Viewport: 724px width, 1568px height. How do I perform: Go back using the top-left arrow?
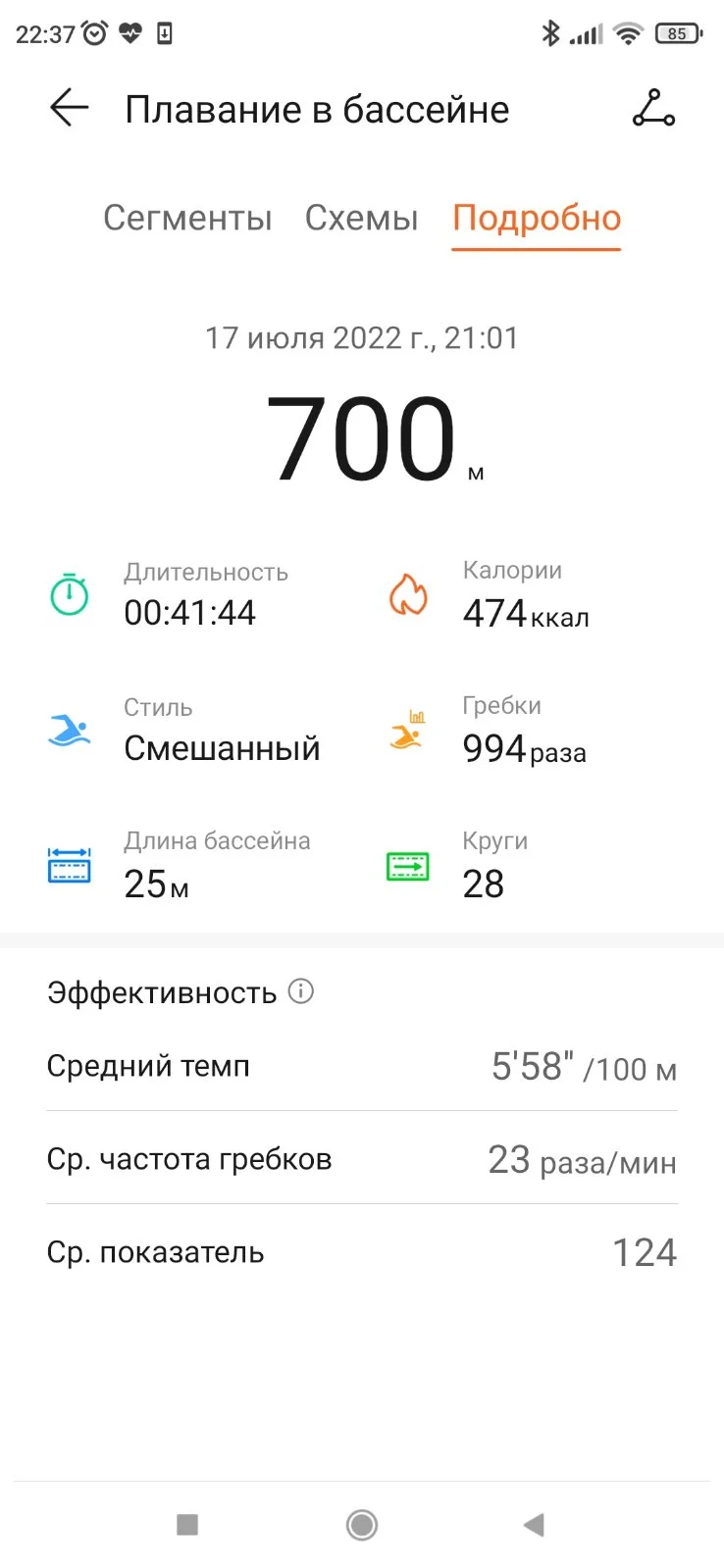pyautogui.click(x=70, y=108)
